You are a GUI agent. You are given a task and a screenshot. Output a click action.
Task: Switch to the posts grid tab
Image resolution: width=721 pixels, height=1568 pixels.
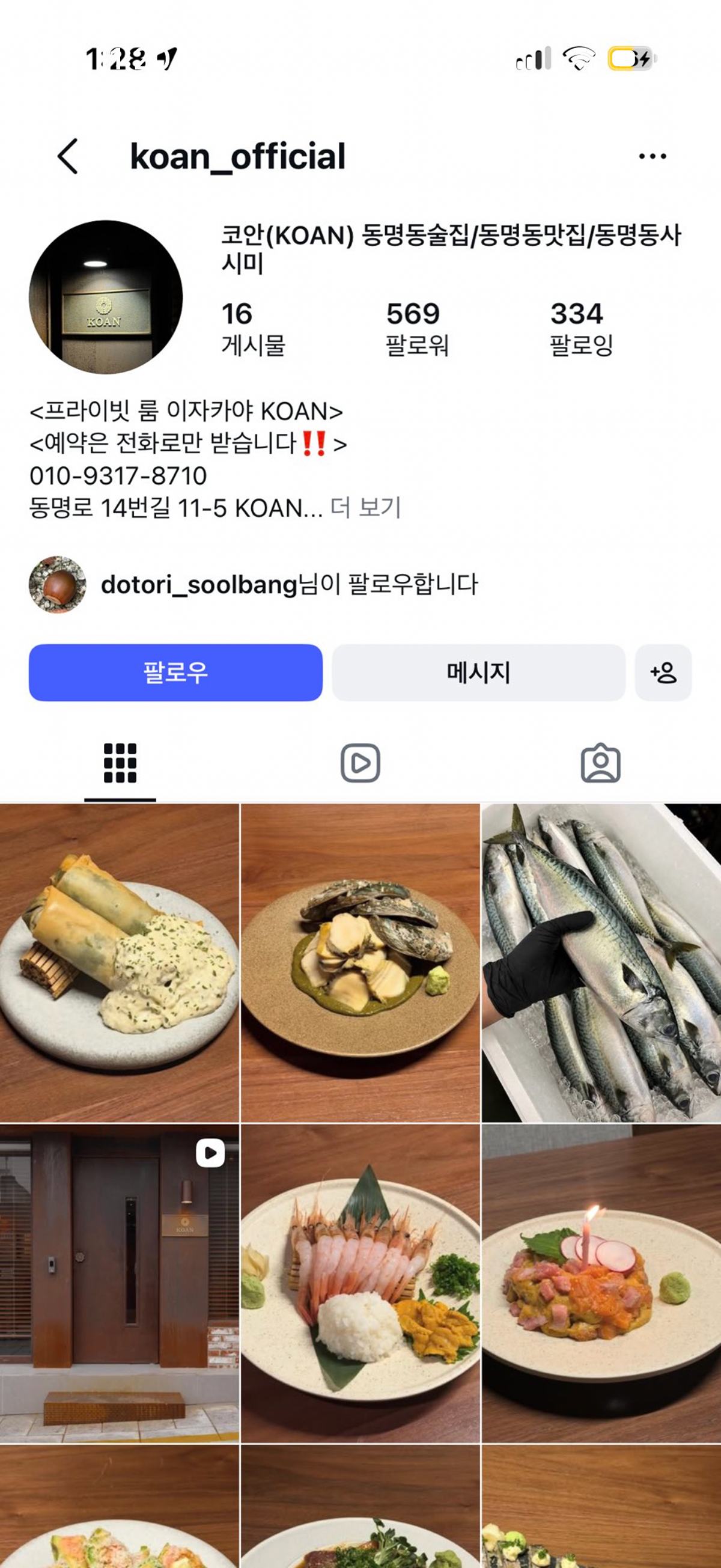click(x=120, y=763)
